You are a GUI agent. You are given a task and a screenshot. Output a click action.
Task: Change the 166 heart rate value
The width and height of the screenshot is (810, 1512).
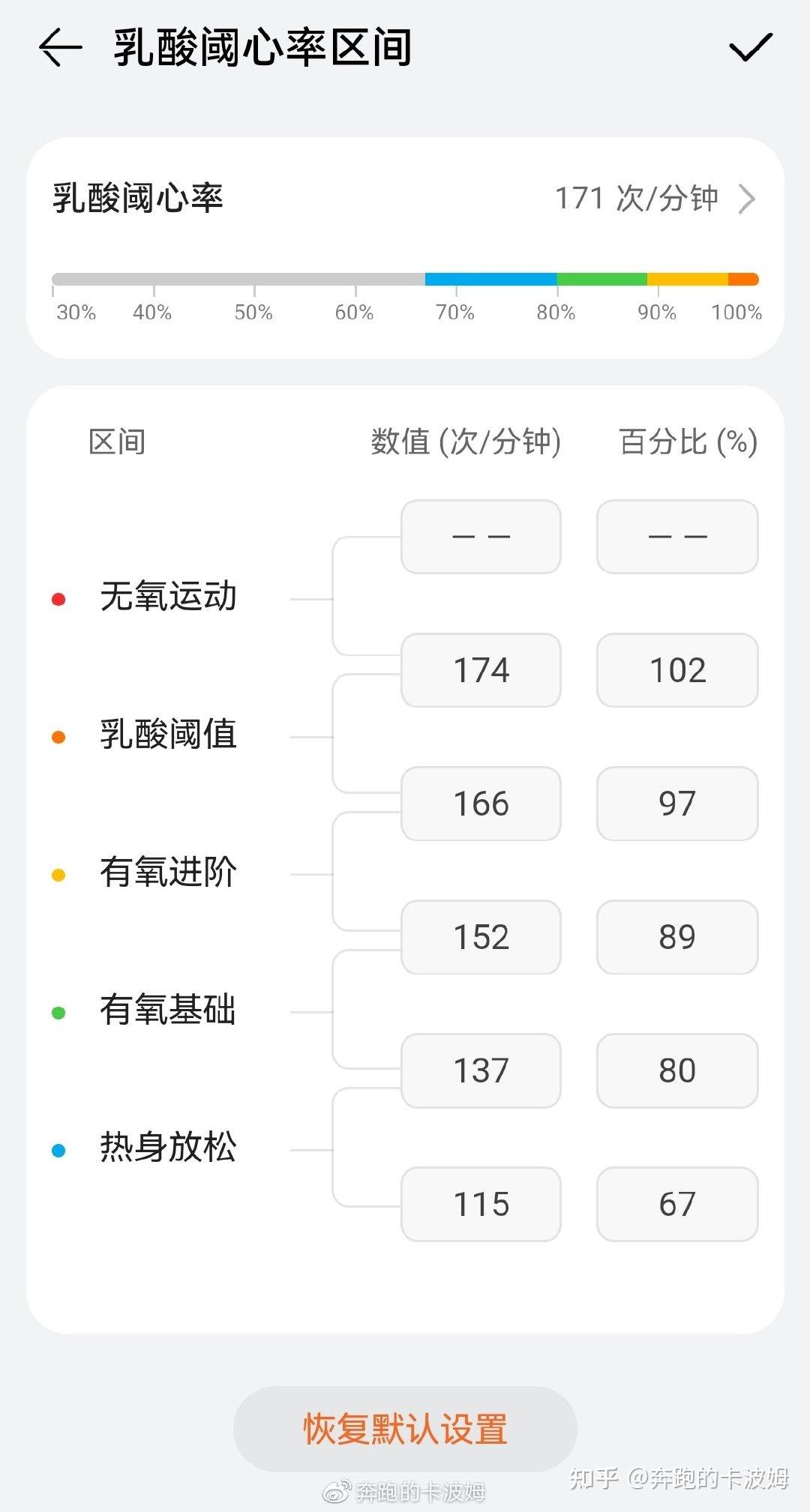(x=481, y=804)
